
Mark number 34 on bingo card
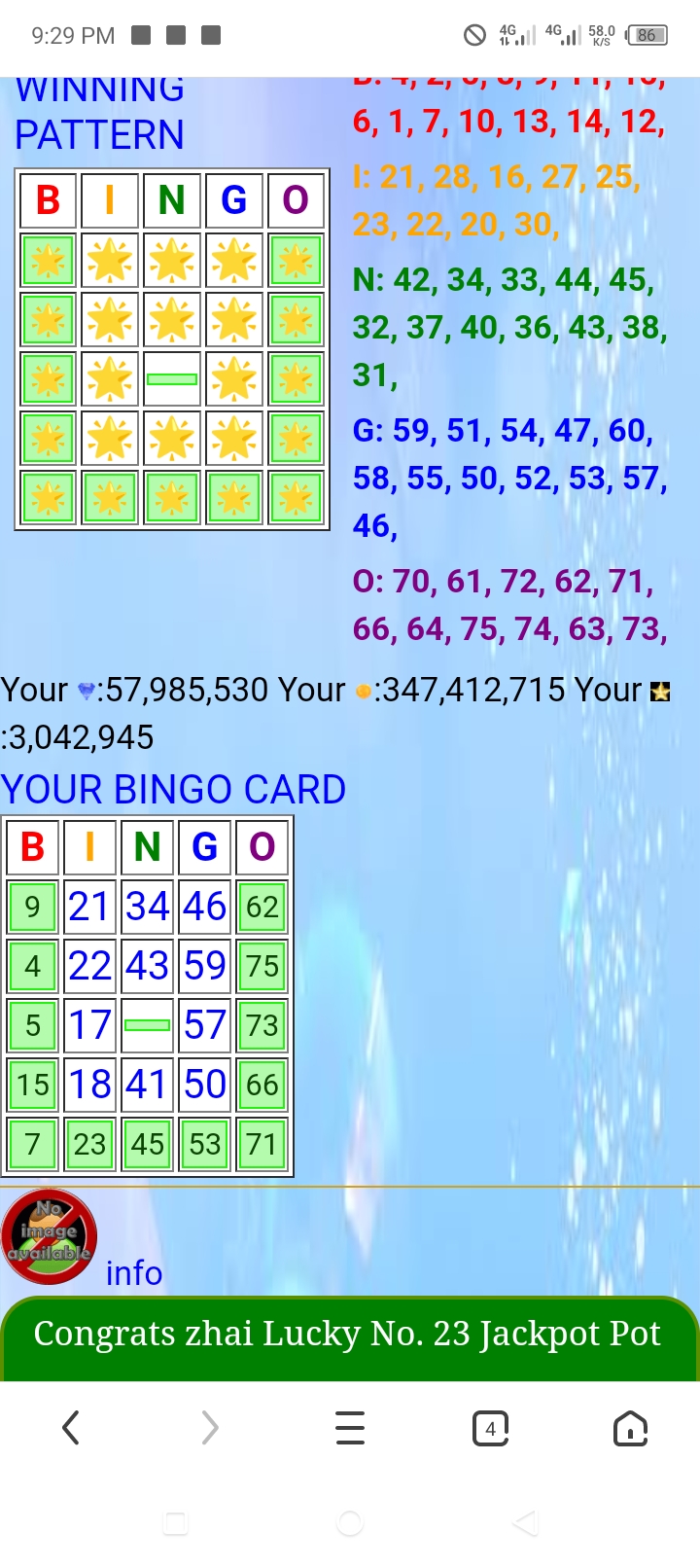pyautogui.click(x=147, y=907)
